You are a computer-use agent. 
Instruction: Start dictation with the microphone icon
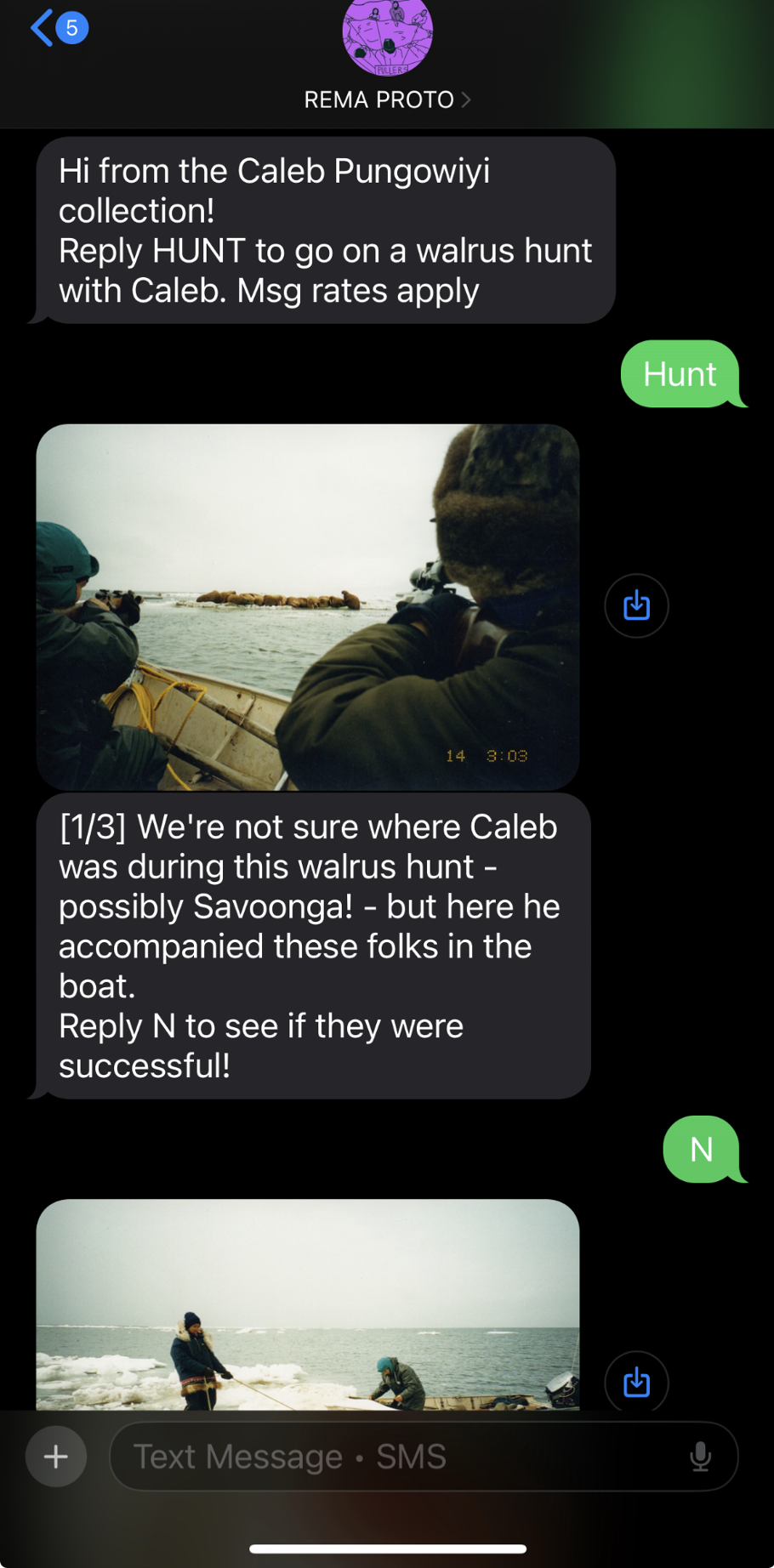click(x=700, y=1457)
